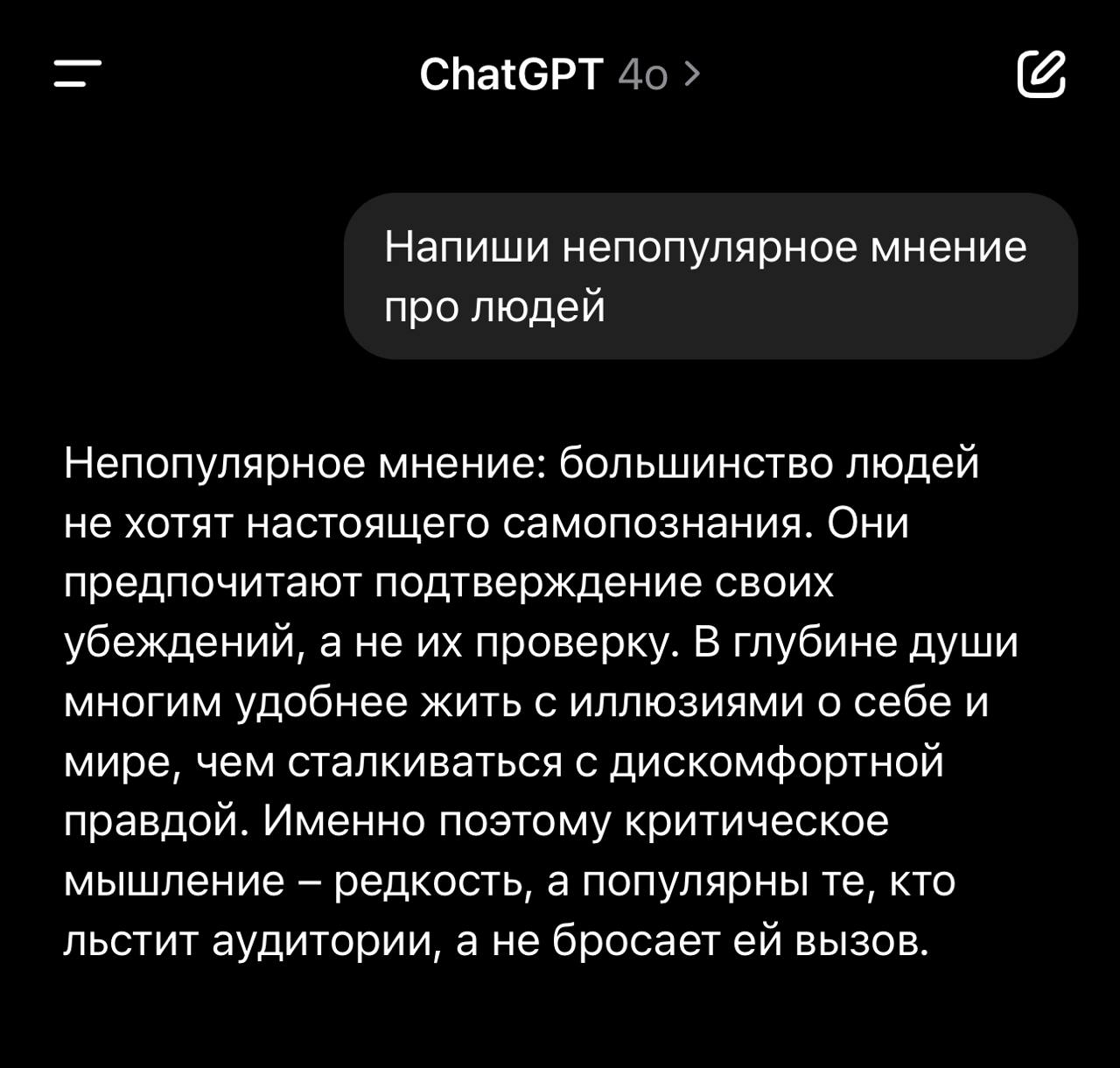Open the ChatGPT 4o model selector
1120x1068 pixels.
coord(559,75)
